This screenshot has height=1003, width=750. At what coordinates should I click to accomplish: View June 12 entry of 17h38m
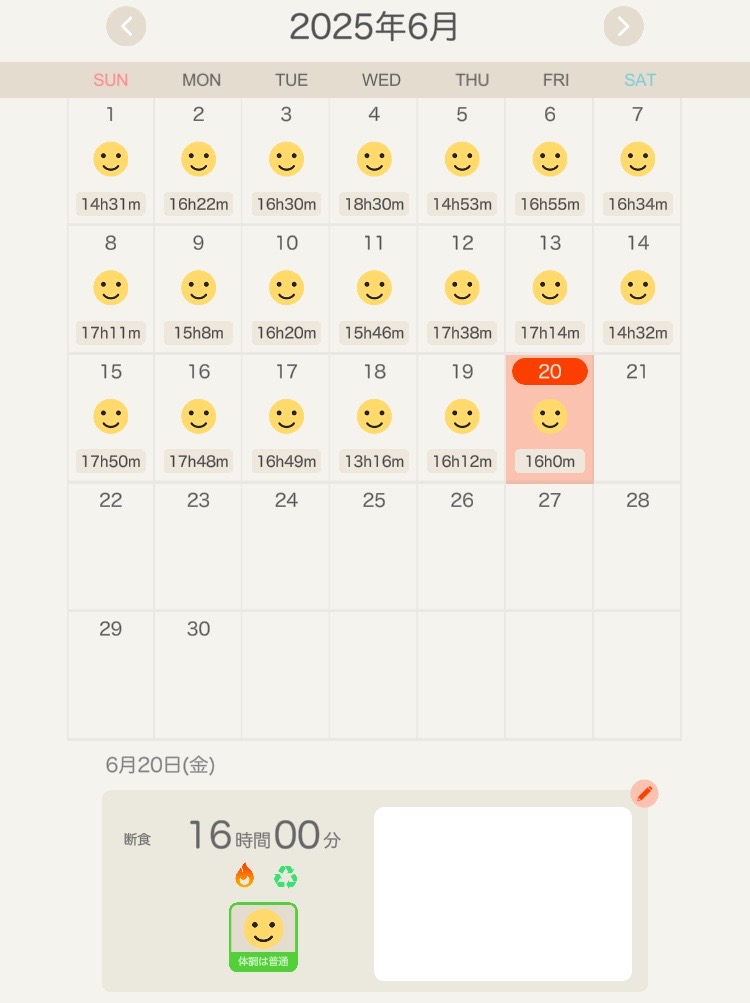click(x=462, y=290)
